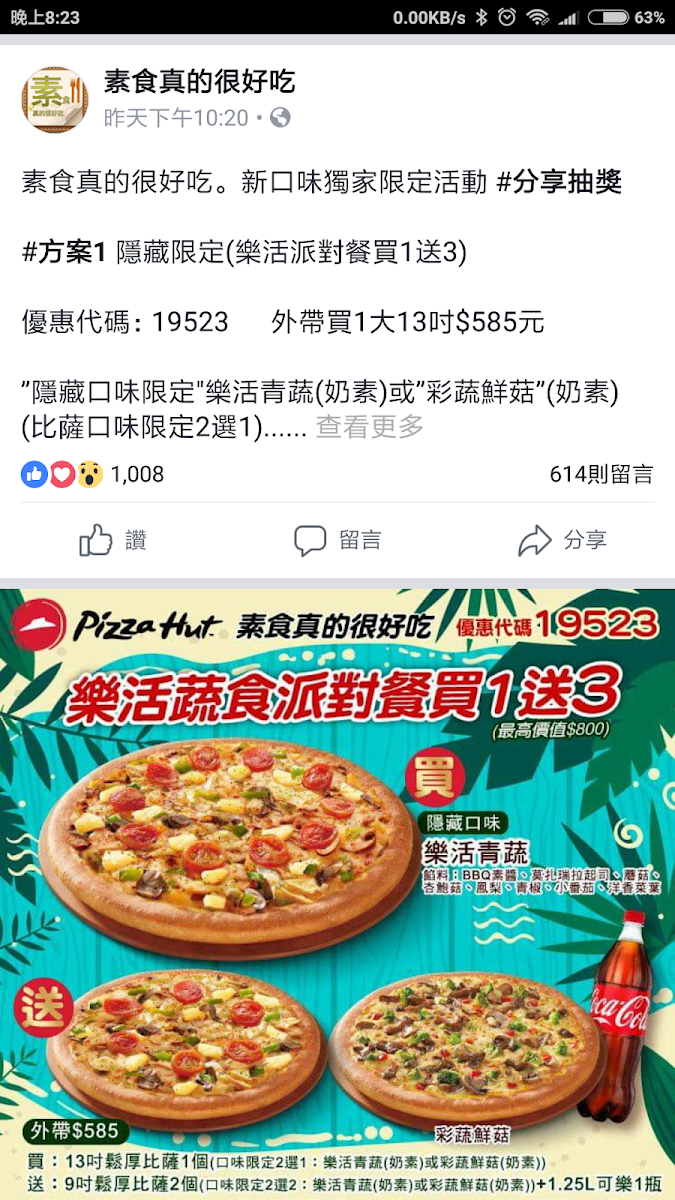Open the 614則留言 comments

pos(601,474)
